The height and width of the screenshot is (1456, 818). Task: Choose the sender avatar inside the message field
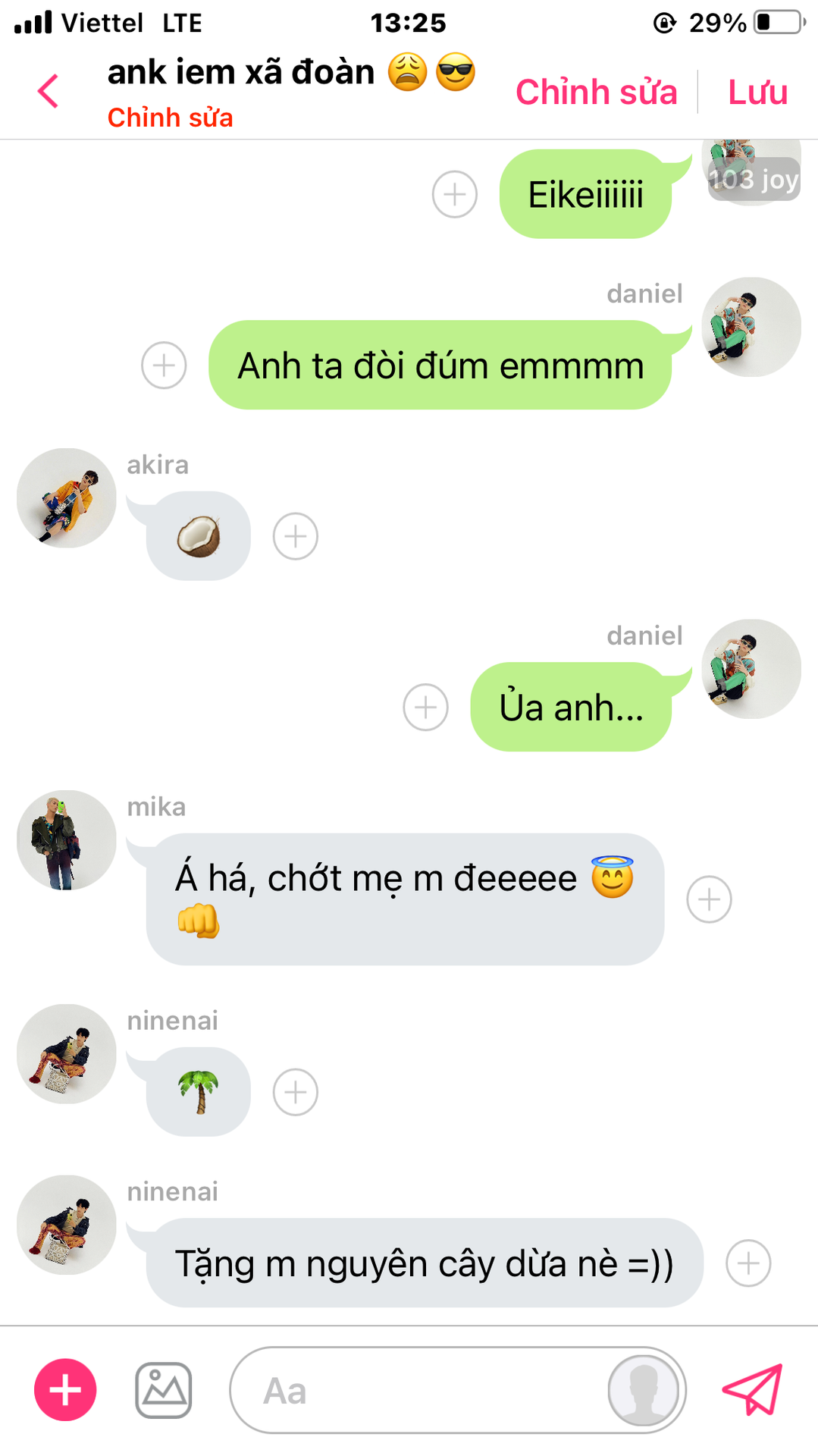(644, 1390)
